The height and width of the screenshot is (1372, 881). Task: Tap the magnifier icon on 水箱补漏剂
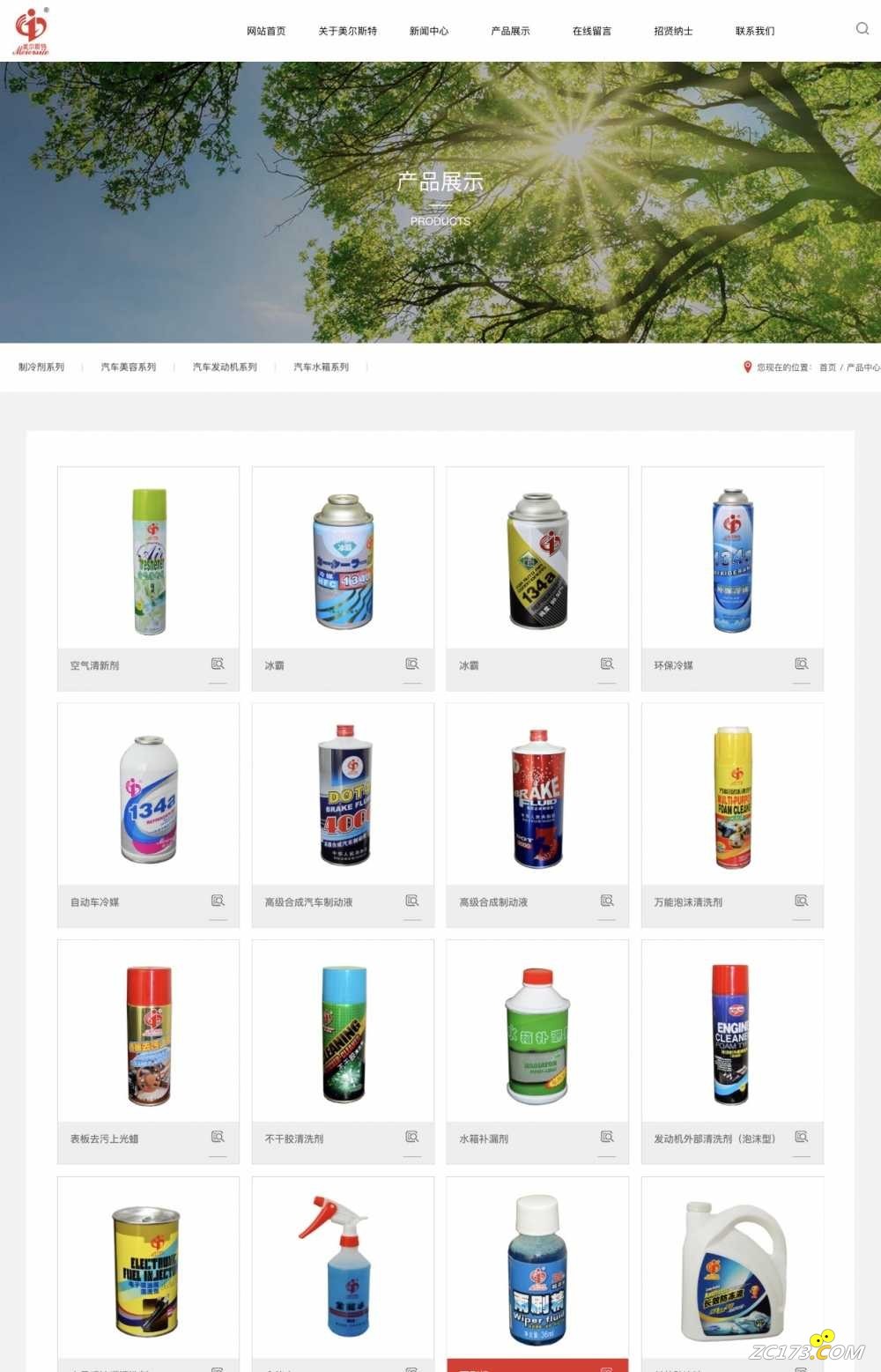607,1137
